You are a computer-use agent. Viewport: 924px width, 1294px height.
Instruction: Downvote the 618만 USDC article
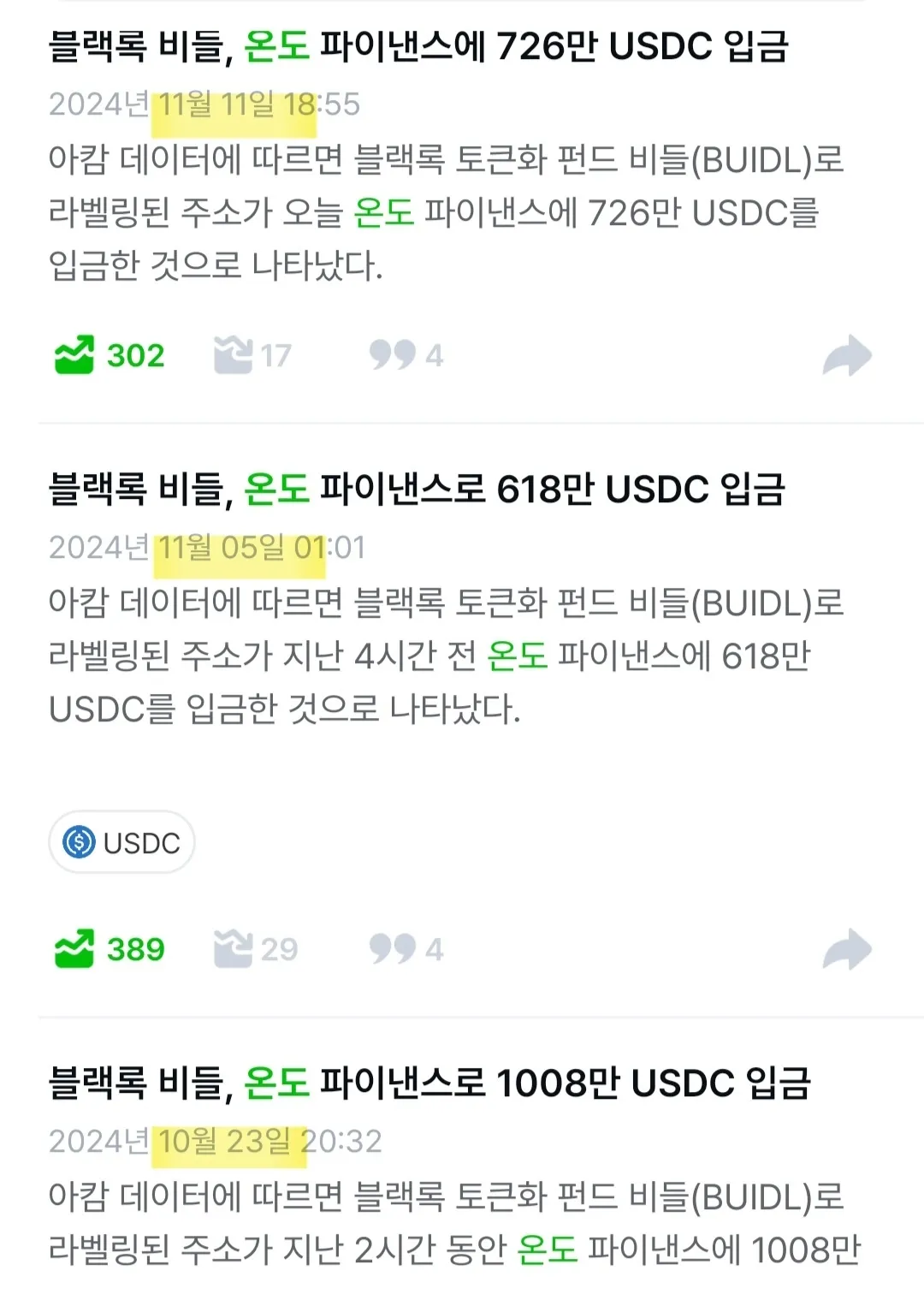(255, 949)
